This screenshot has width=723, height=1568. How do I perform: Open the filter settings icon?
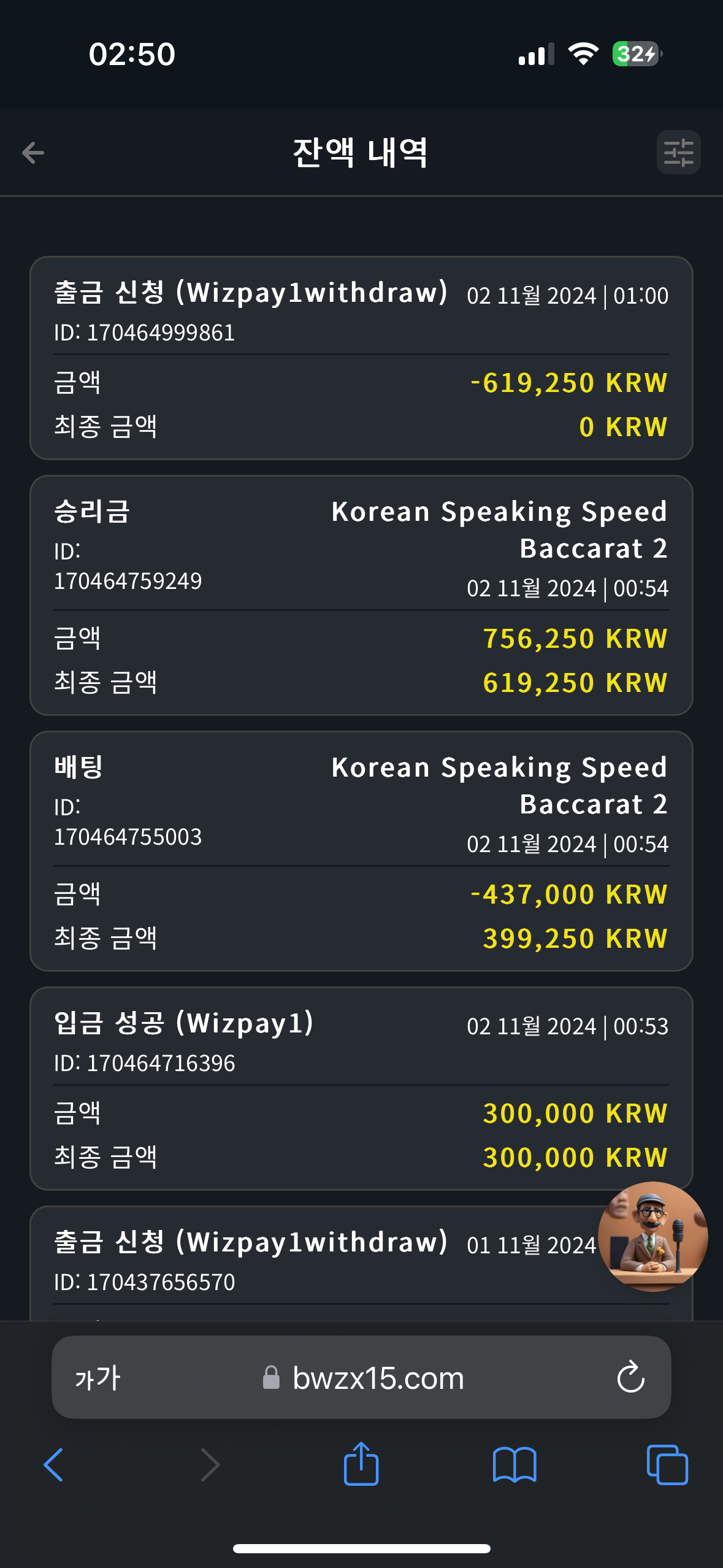(678, 152)
